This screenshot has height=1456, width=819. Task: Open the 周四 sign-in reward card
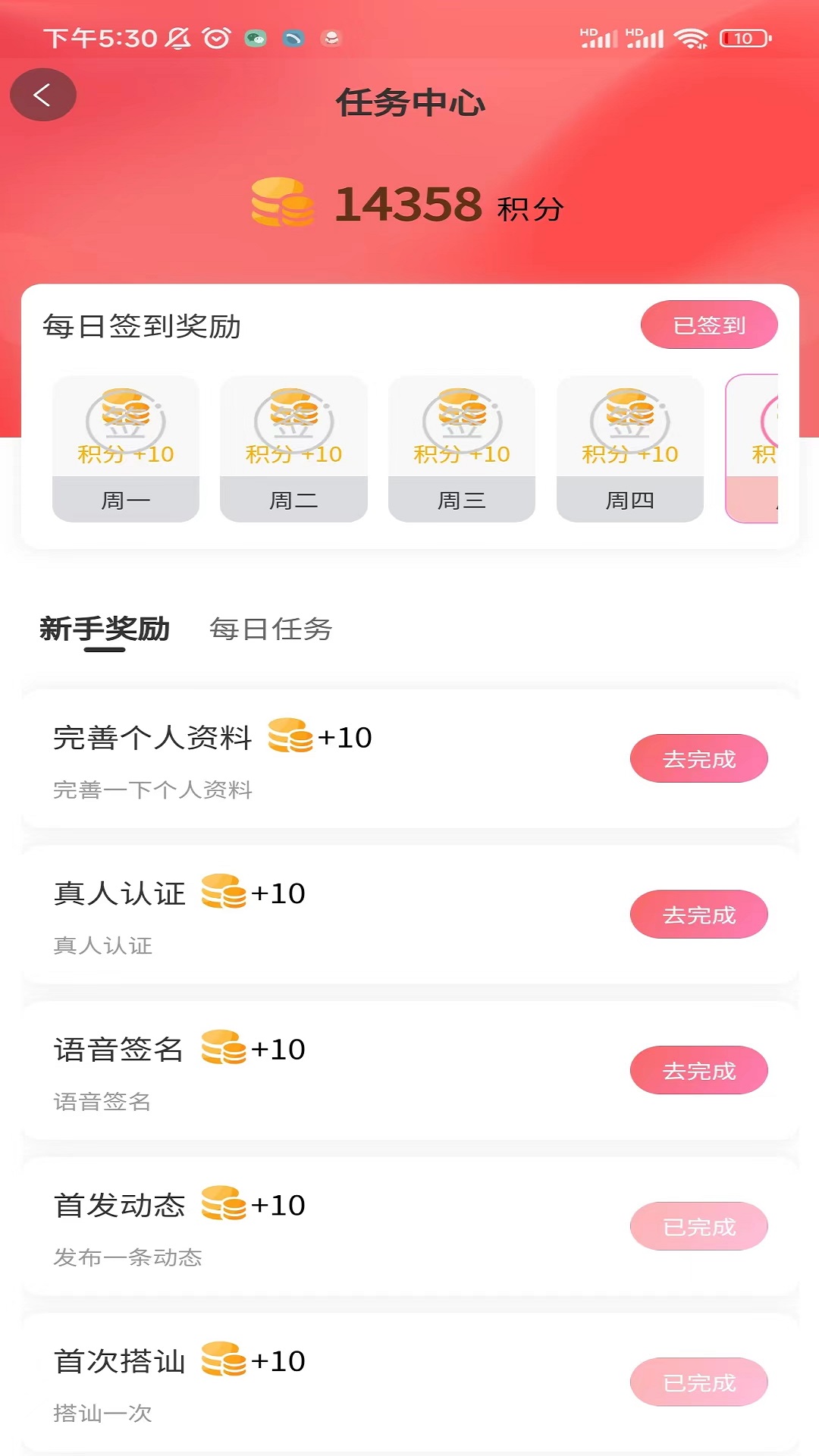630,449
